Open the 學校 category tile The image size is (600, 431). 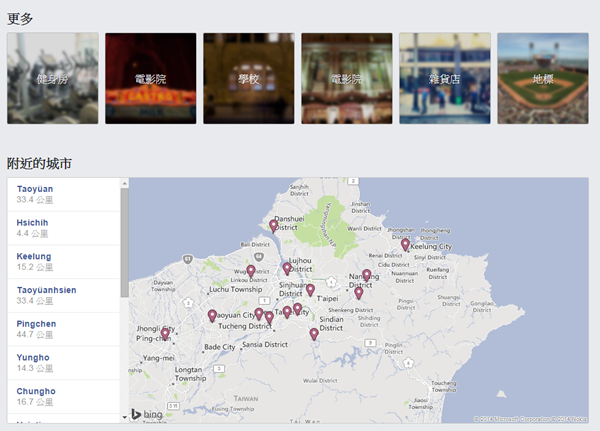click(249, 78)
